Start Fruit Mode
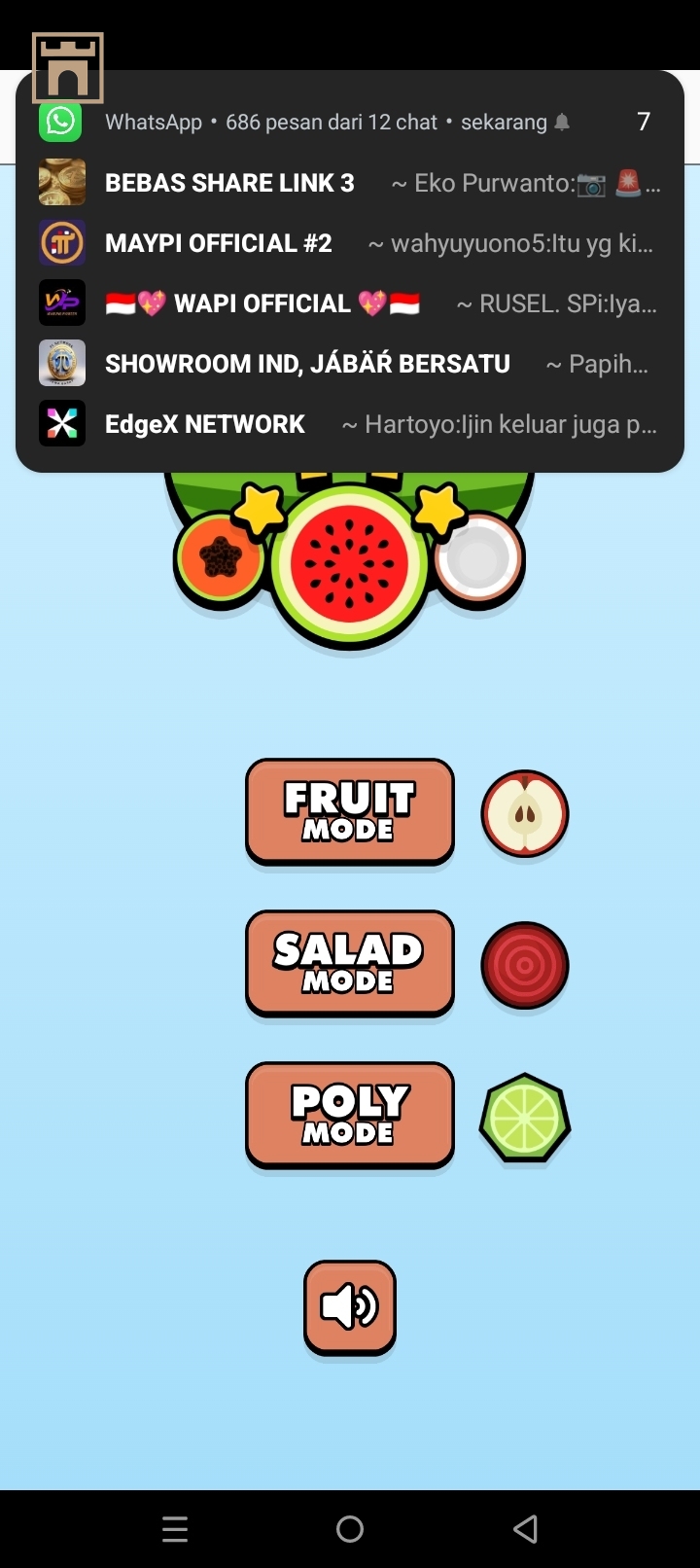The image size is (700, 1568). click(x=349, y=811)
